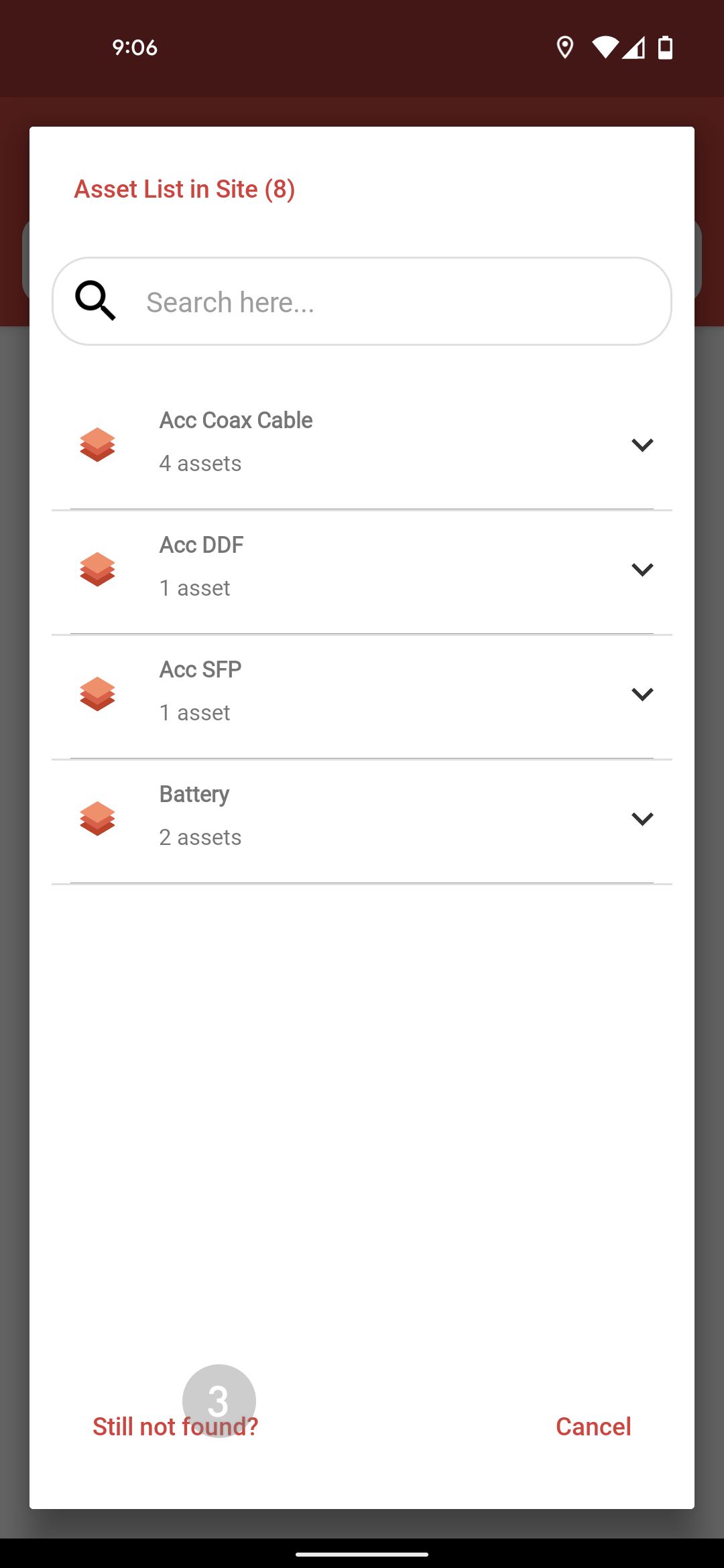Tap the Search here field
Viewport: 724px width, 1568px height.
[362, 302]
